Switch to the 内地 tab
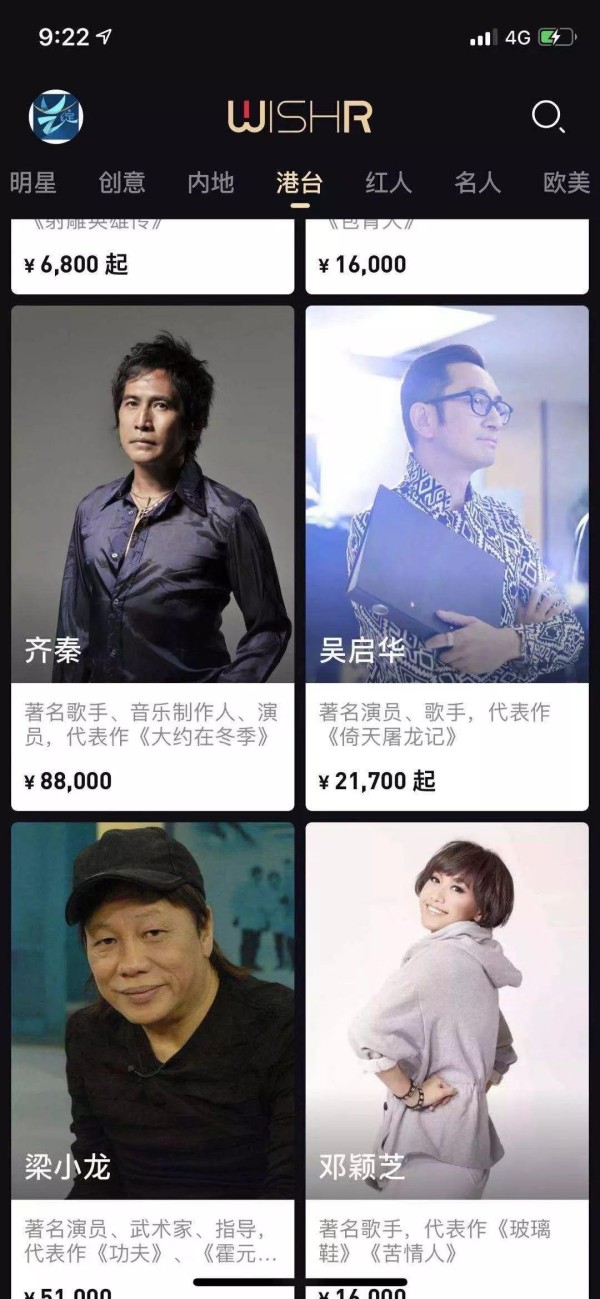 coord(211,182)
